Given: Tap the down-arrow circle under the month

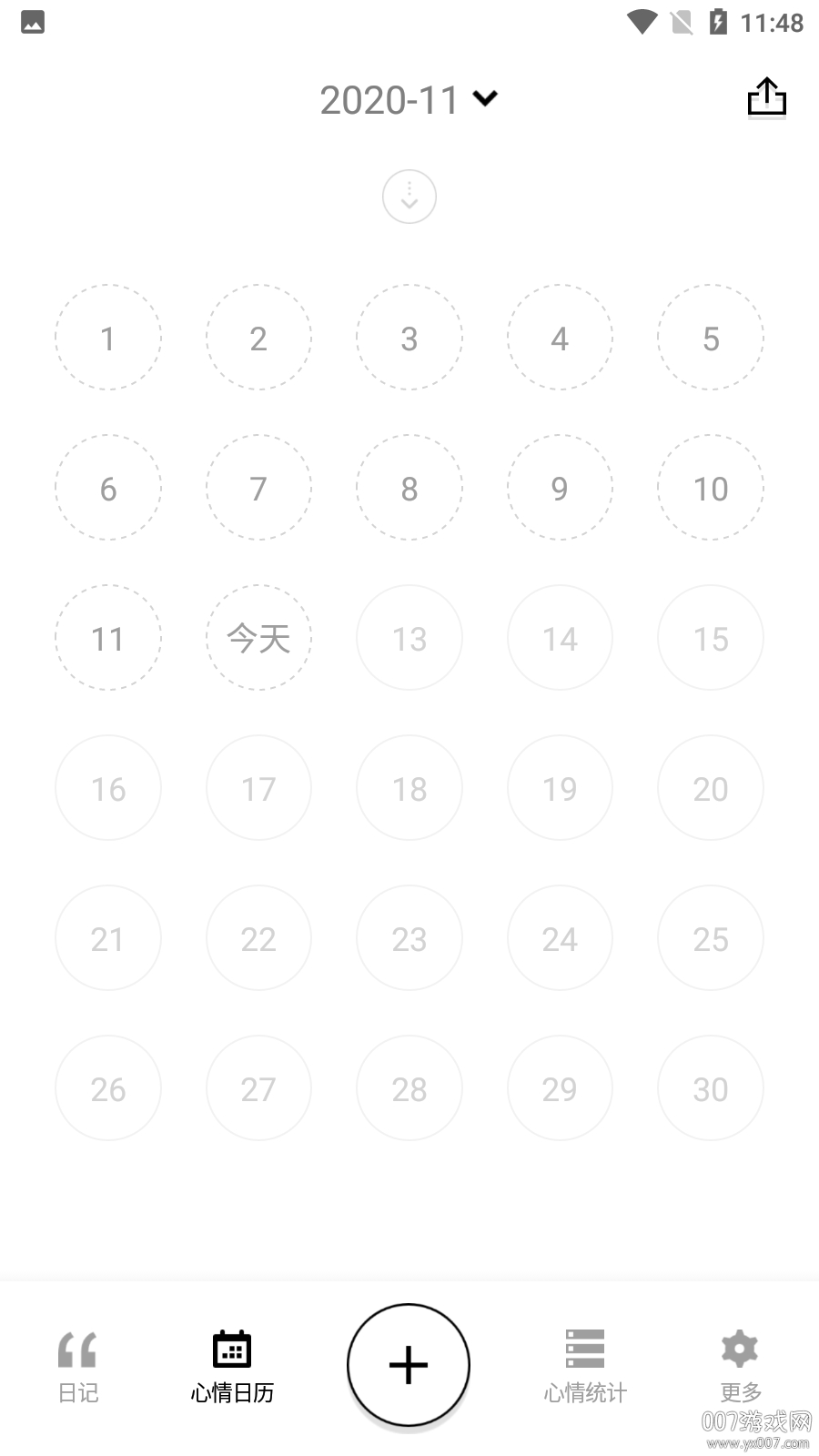Looking at the screenshot, I should tap(409, 197).
